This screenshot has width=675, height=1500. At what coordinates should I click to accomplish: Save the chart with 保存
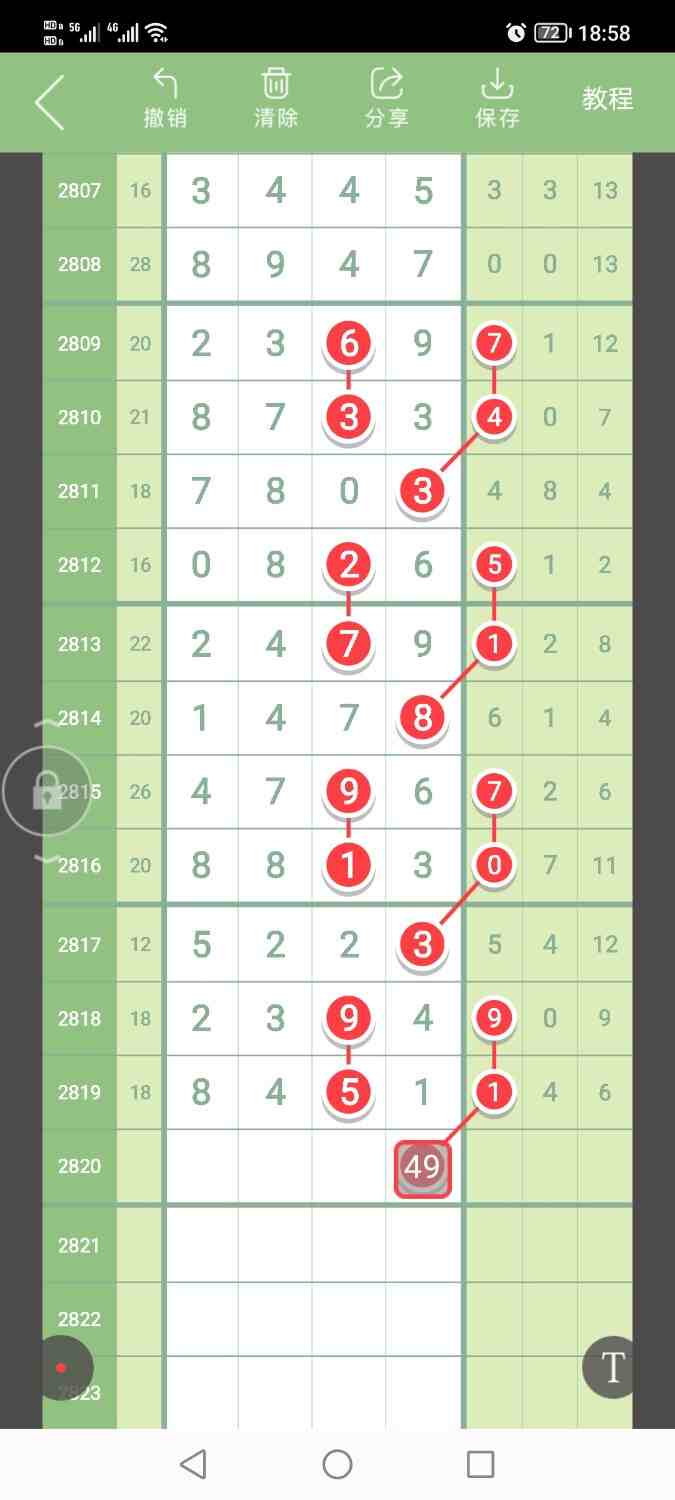497,100
